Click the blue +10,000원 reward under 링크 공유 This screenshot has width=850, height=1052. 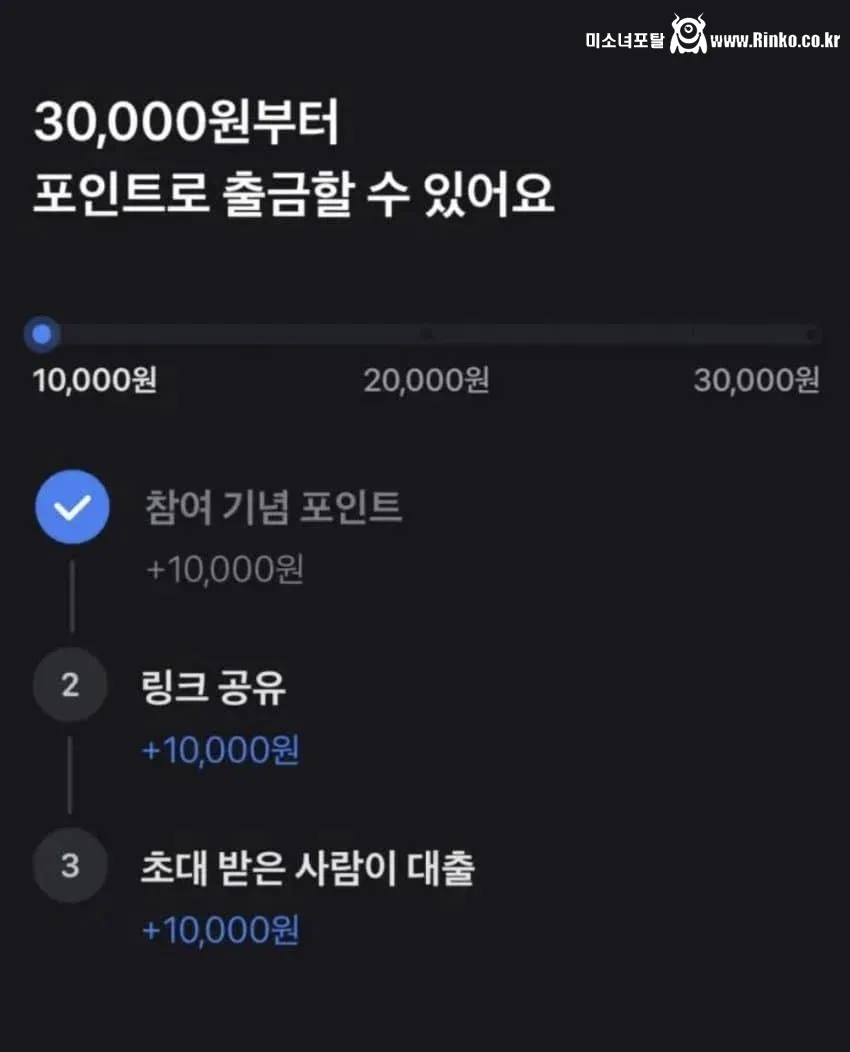(x=220, y=750)
